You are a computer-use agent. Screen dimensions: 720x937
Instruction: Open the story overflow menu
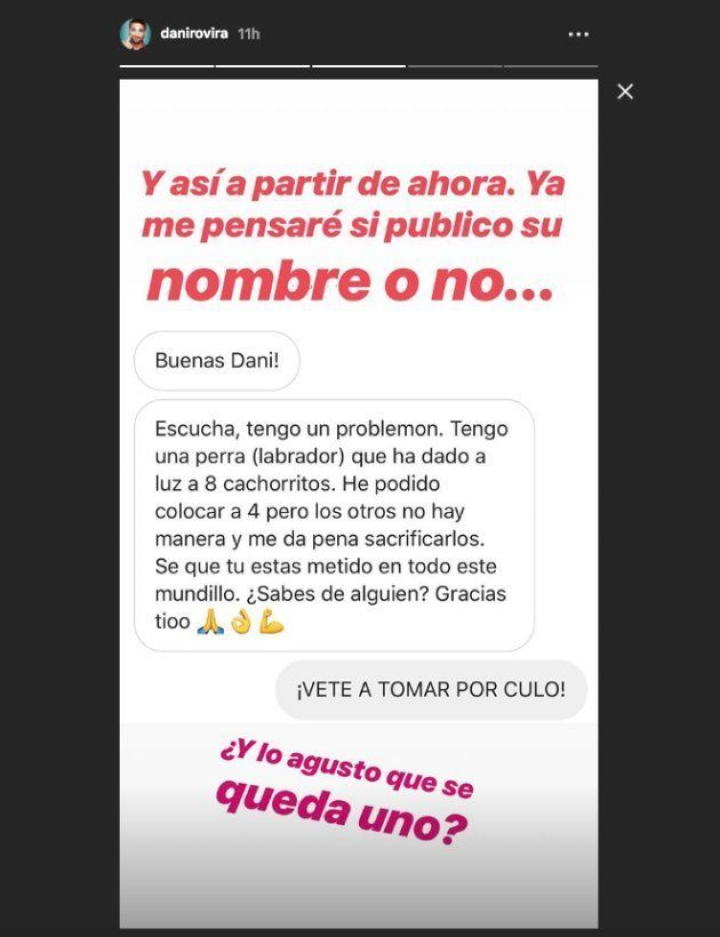pos(578,34)
